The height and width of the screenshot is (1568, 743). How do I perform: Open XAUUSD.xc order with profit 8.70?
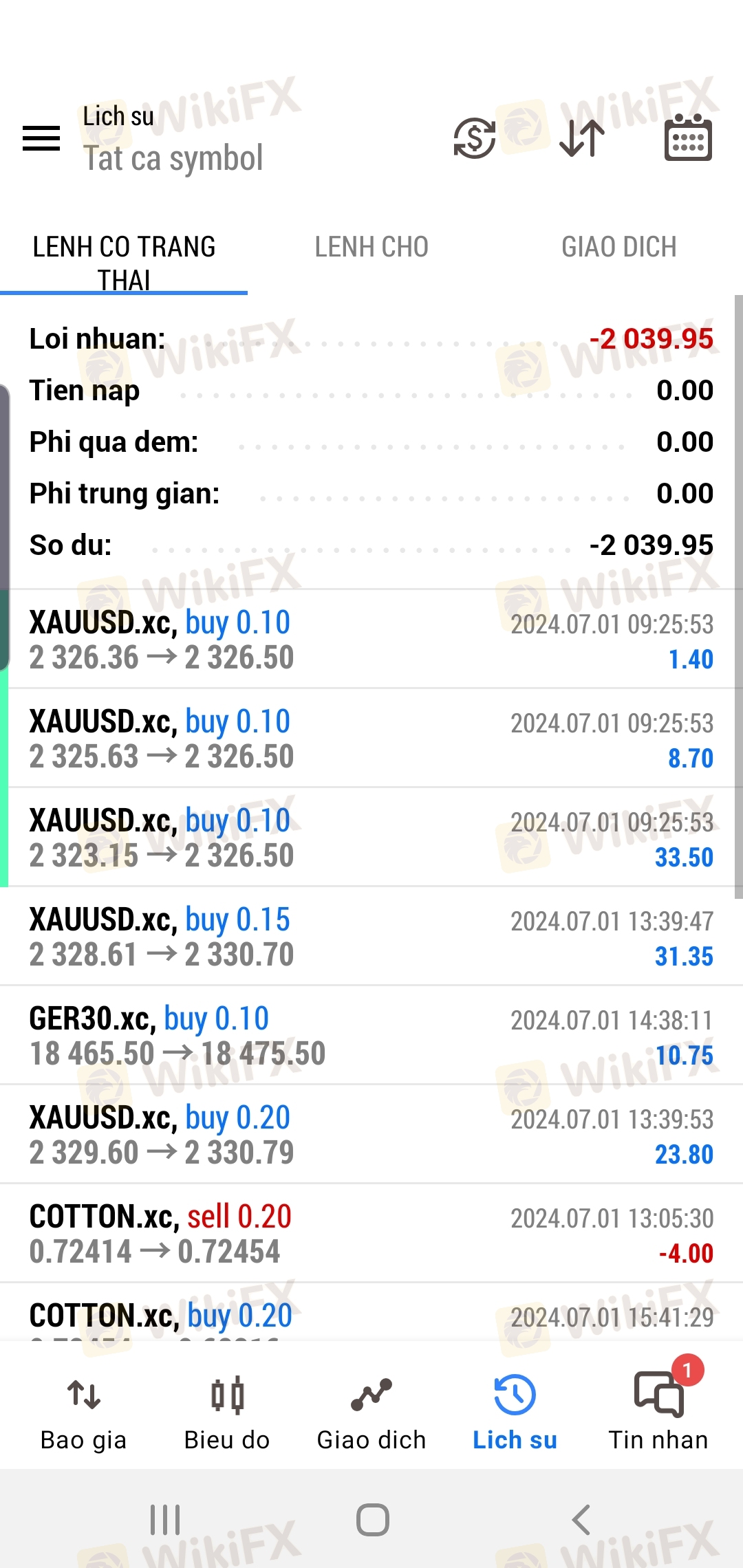click(371, 738)
